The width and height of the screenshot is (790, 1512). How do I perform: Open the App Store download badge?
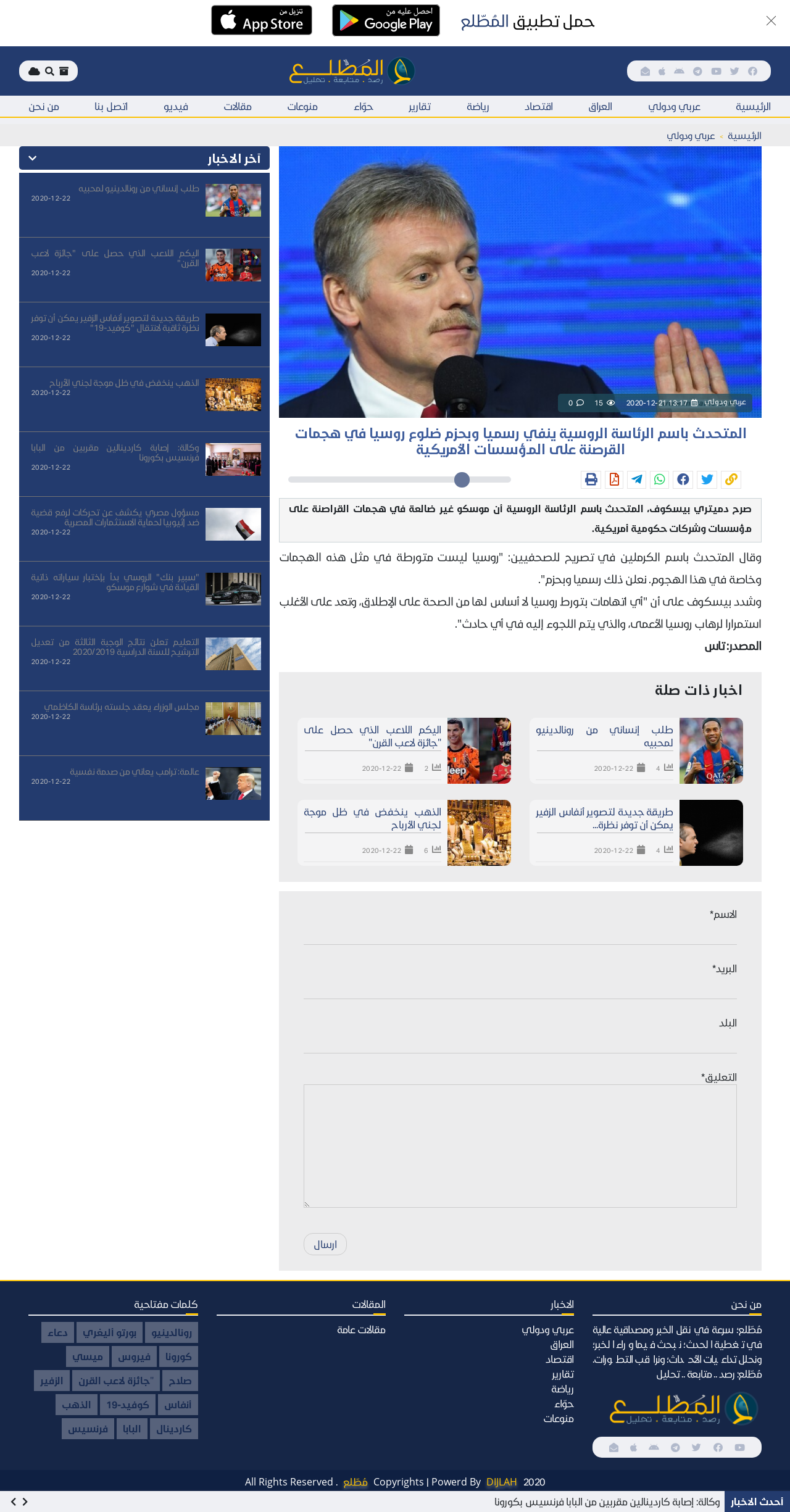tap(262, 21)
